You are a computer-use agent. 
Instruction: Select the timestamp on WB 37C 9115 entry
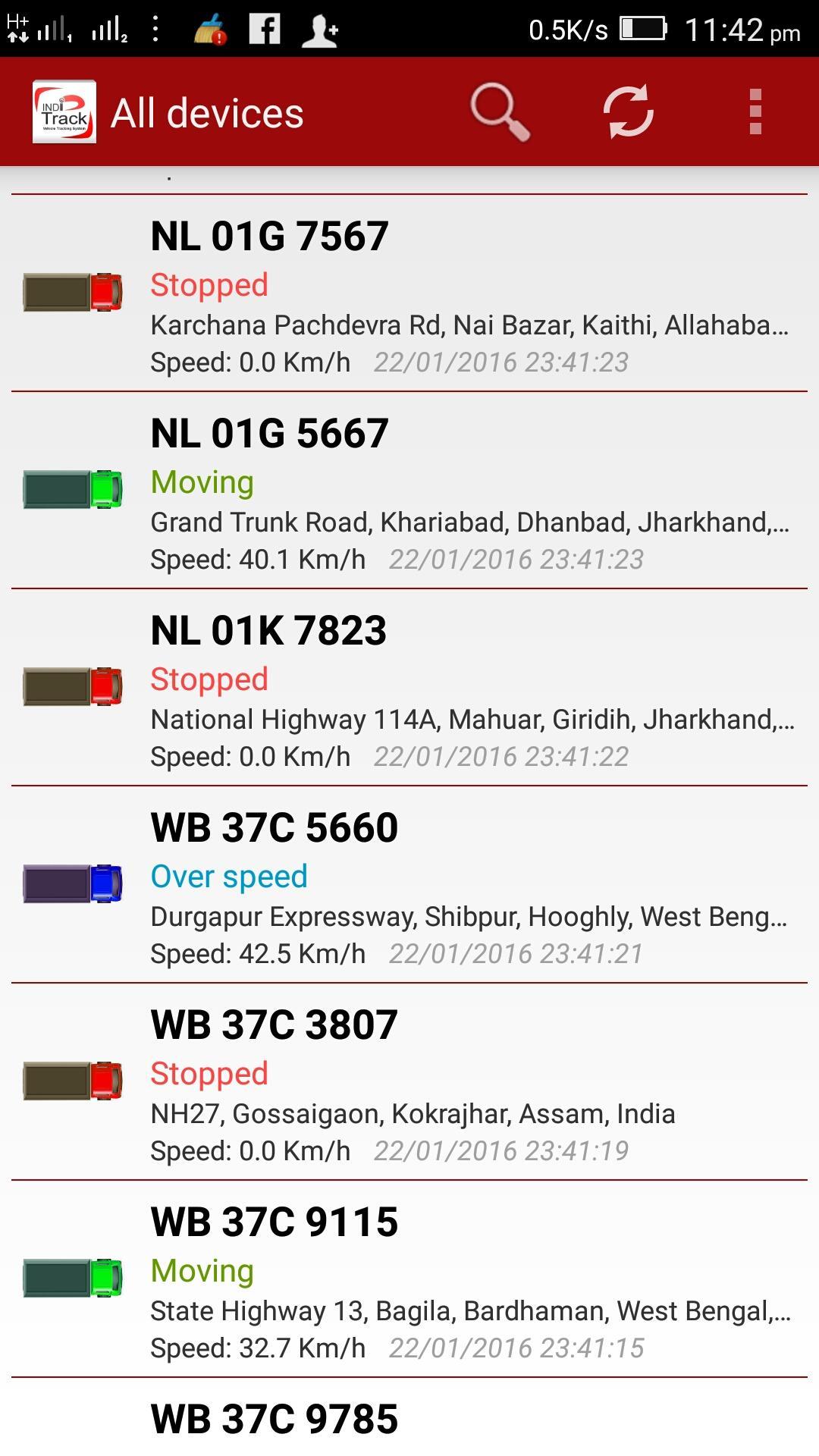(519, 1348)
